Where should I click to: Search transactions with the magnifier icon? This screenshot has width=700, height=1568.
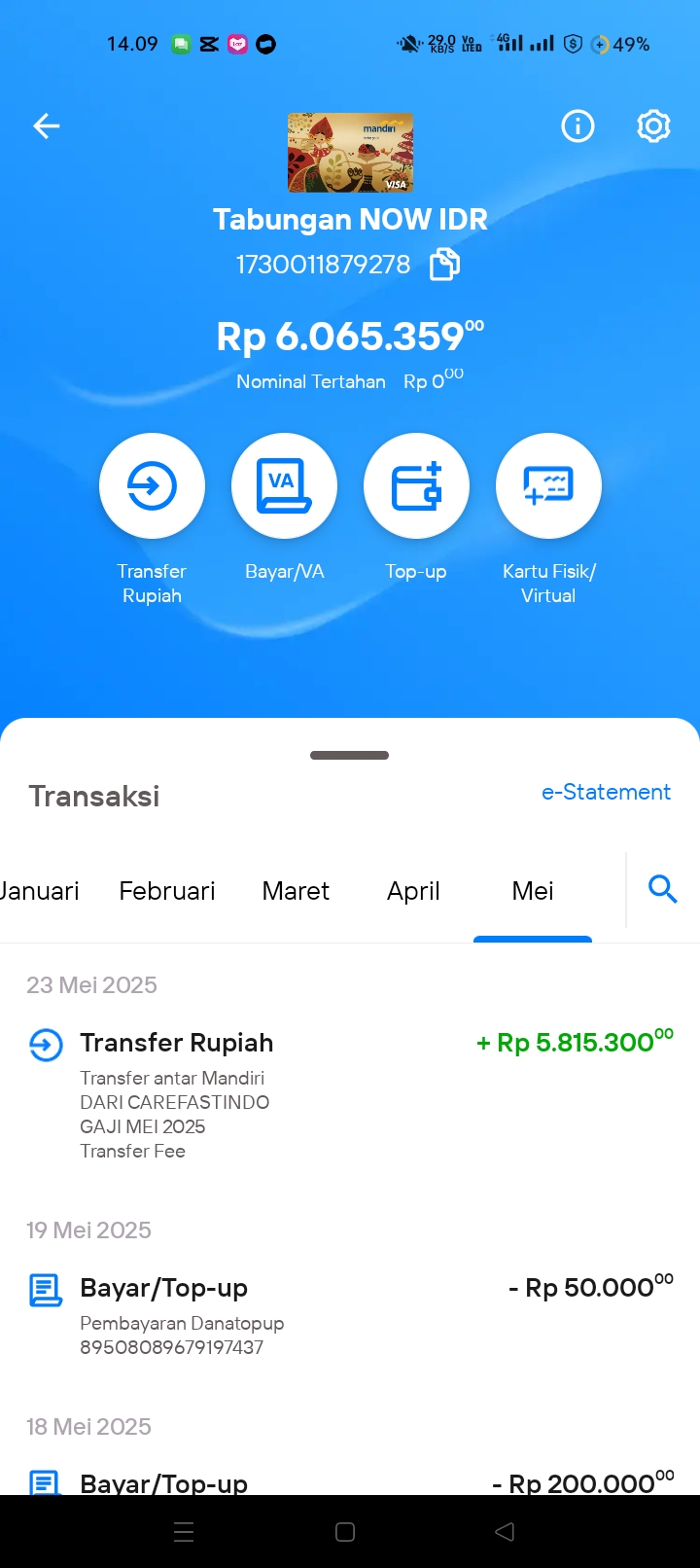(663, 889)
